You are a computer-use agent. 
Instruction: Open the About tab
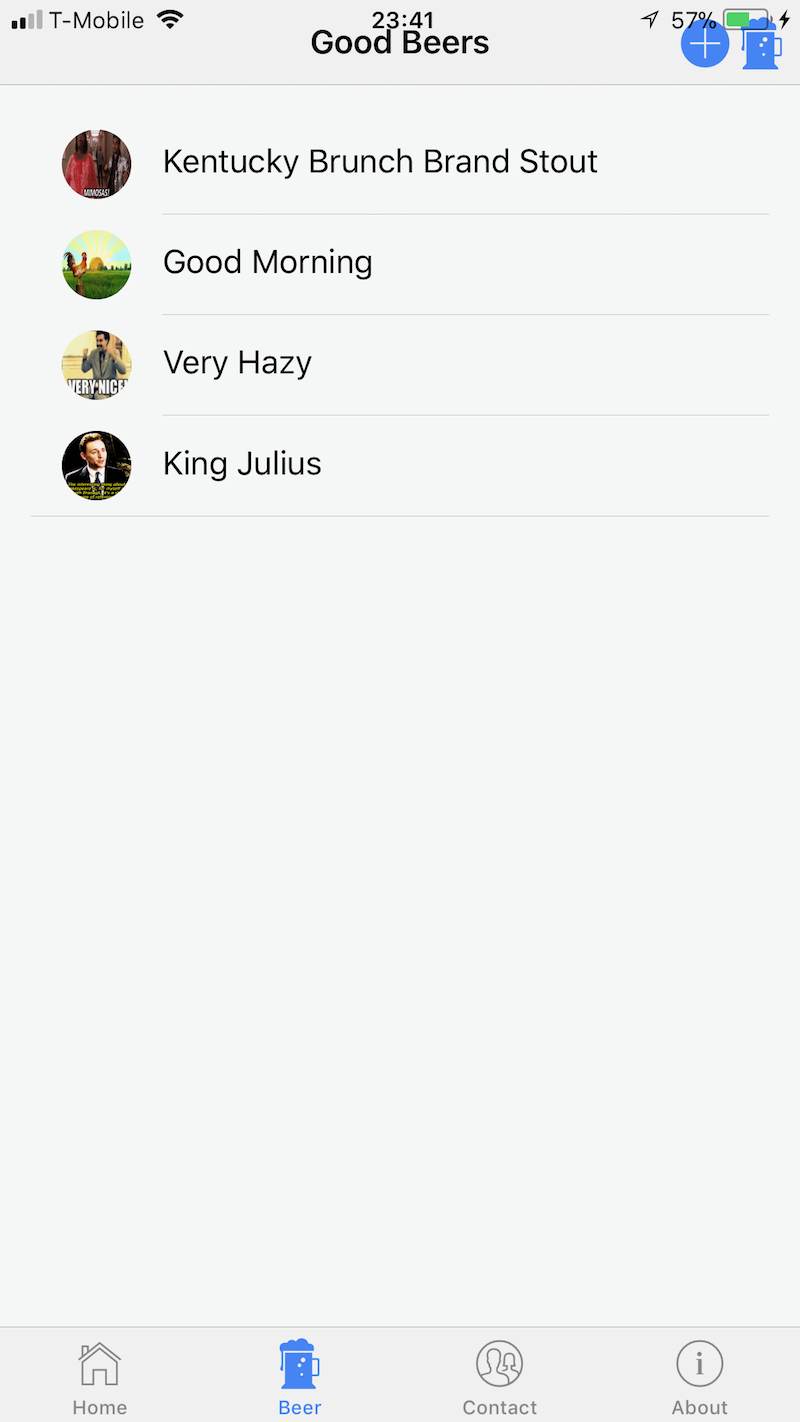(700, 1378)
